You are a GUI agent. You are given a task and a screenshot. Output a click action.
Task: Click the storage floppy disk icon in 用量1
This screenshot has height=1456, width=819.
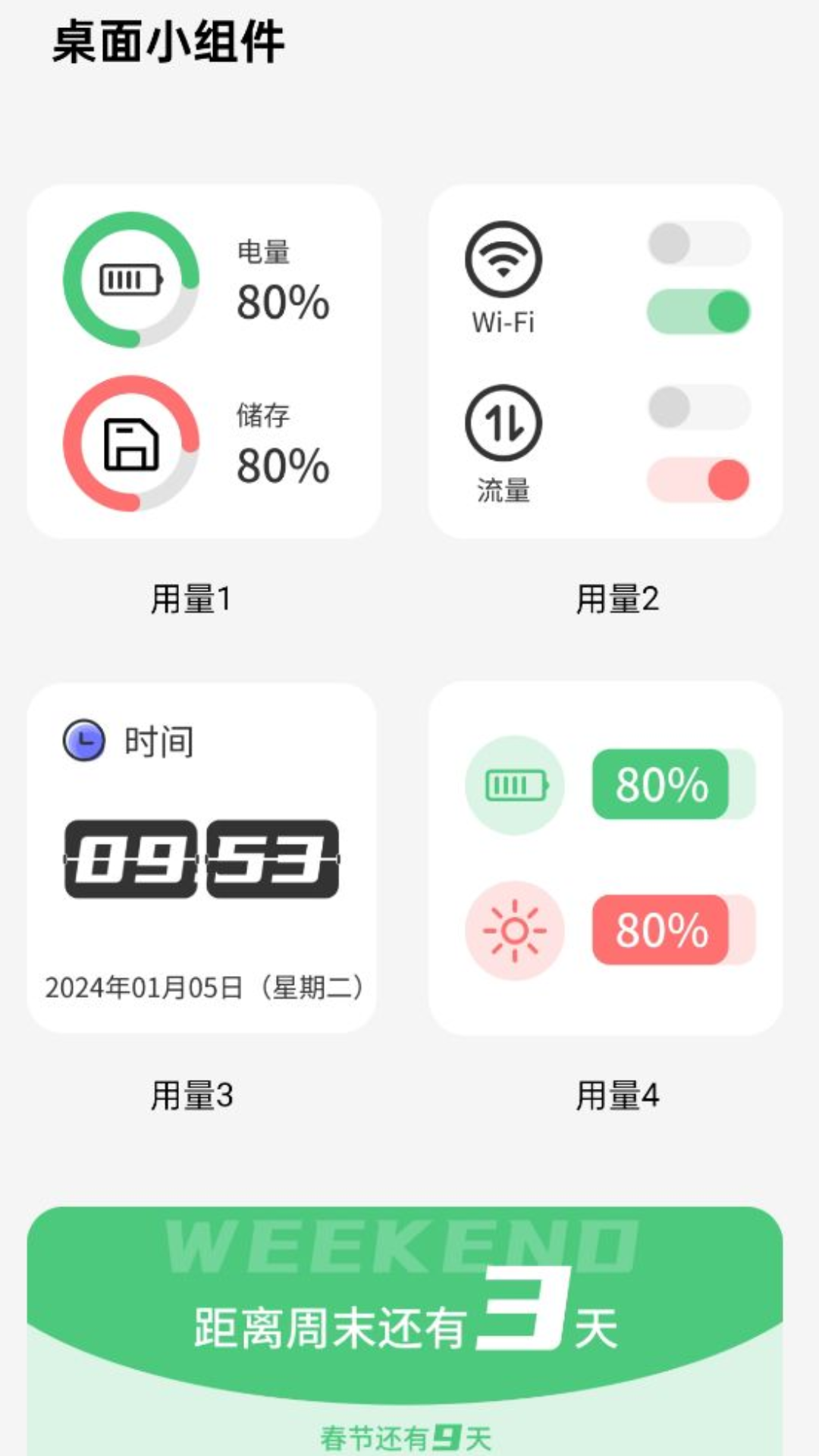130,447
